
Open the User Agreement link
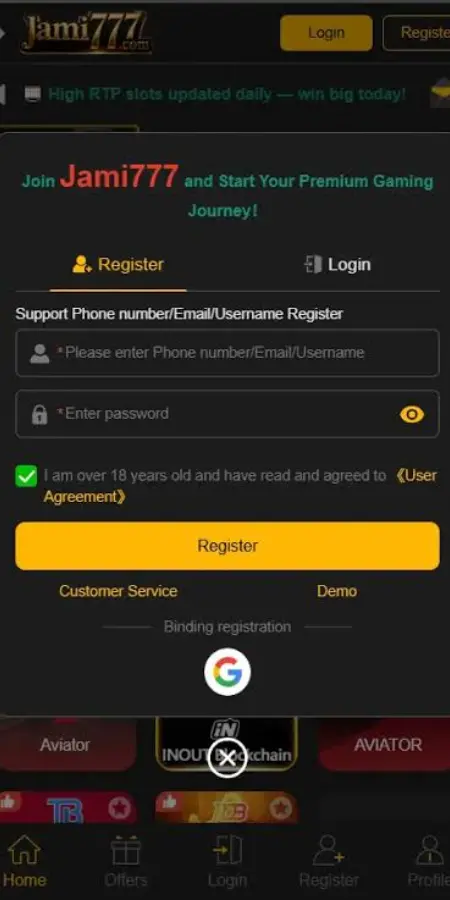pos(241,486)
